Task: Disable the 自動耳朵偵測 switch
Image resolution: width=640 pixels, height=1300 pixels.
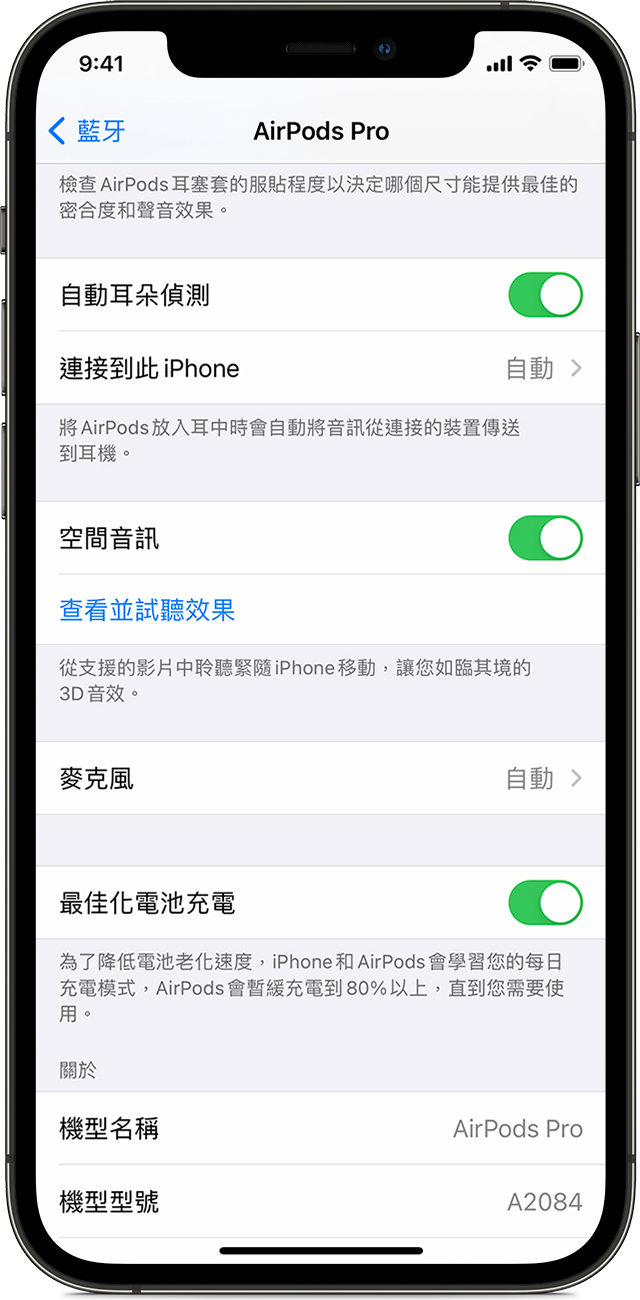Action: click(x=545, y=295)
